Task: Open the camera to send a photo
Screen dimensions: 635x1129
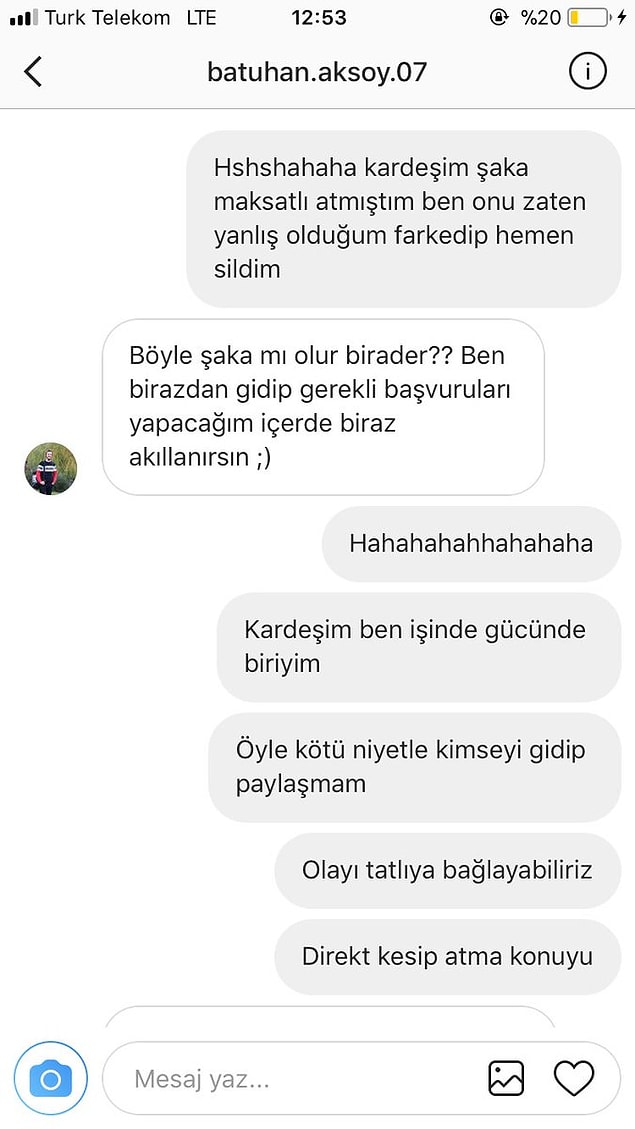Action: click(x=51, y=1079)
